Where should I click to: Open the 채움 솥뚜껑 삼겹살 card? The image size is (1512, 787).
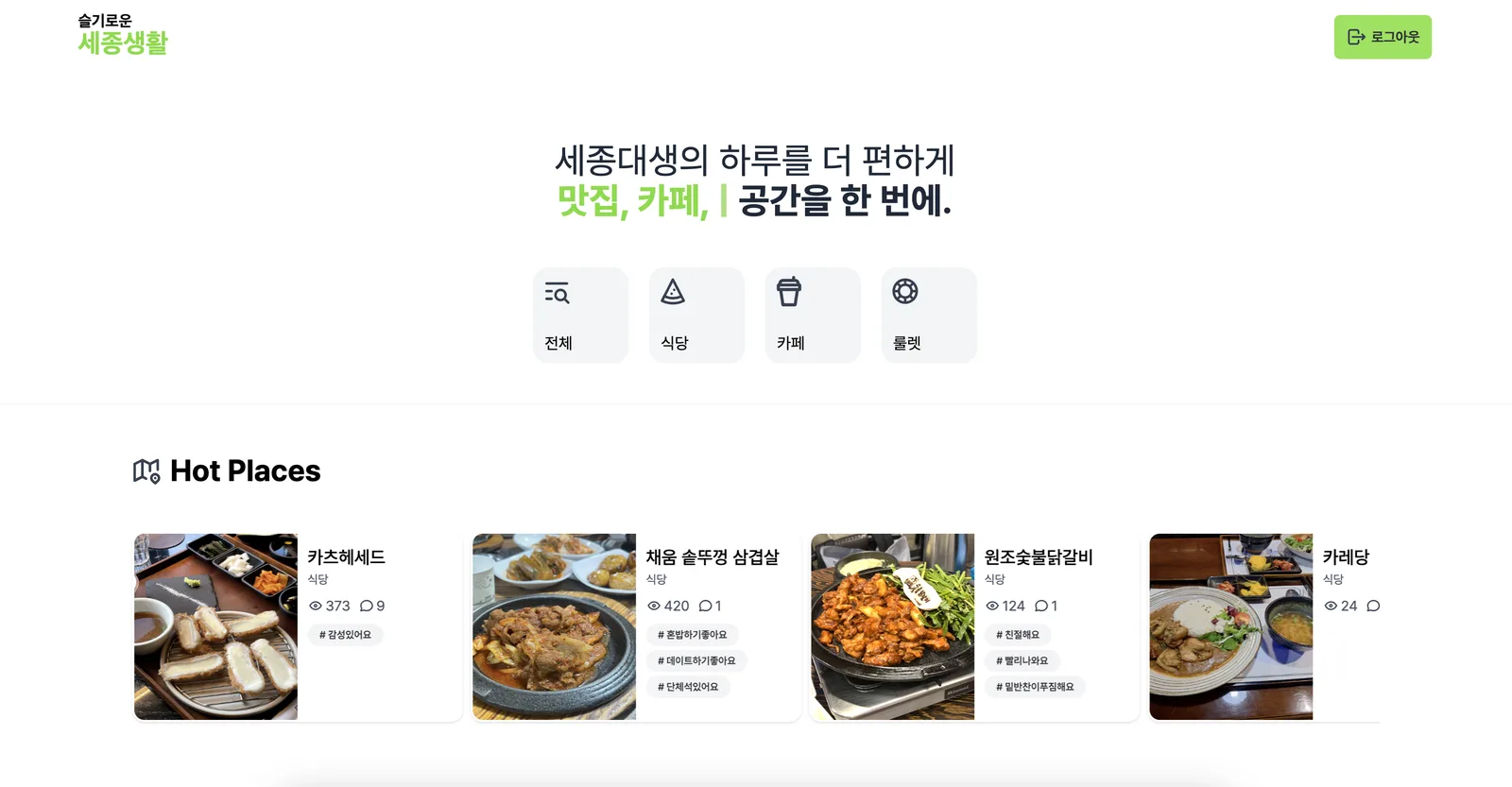[636, 626]
